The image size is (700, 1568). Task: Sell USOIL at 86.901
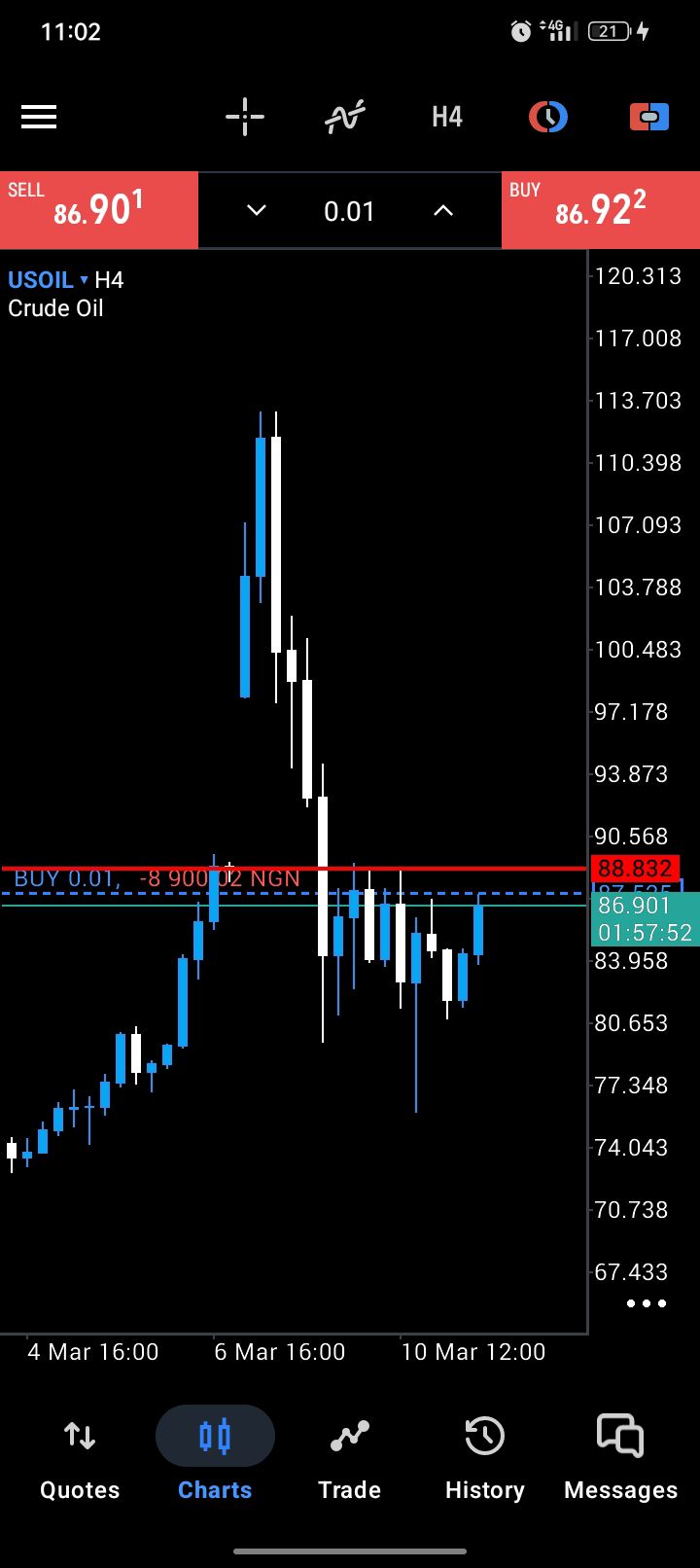(99, 210)
